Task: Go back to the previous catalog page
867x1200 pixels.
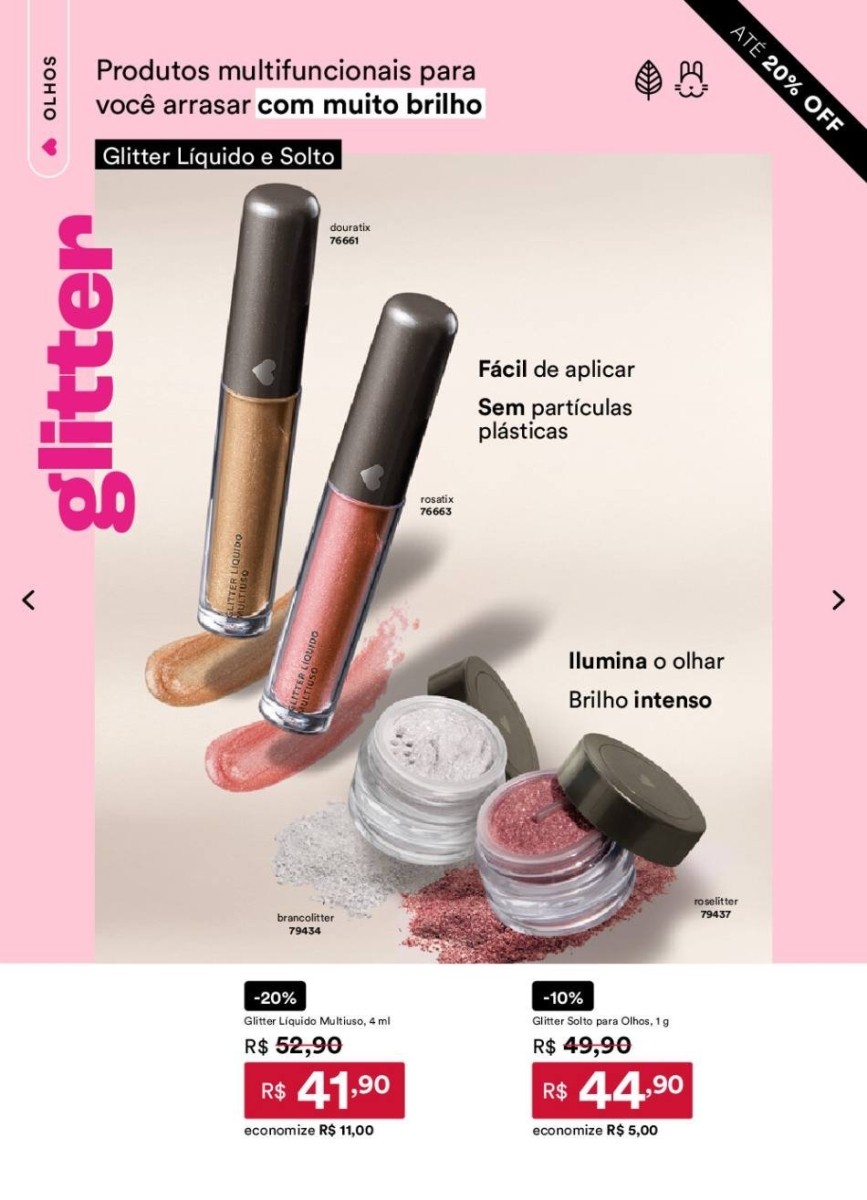Action: pos(29,600)
